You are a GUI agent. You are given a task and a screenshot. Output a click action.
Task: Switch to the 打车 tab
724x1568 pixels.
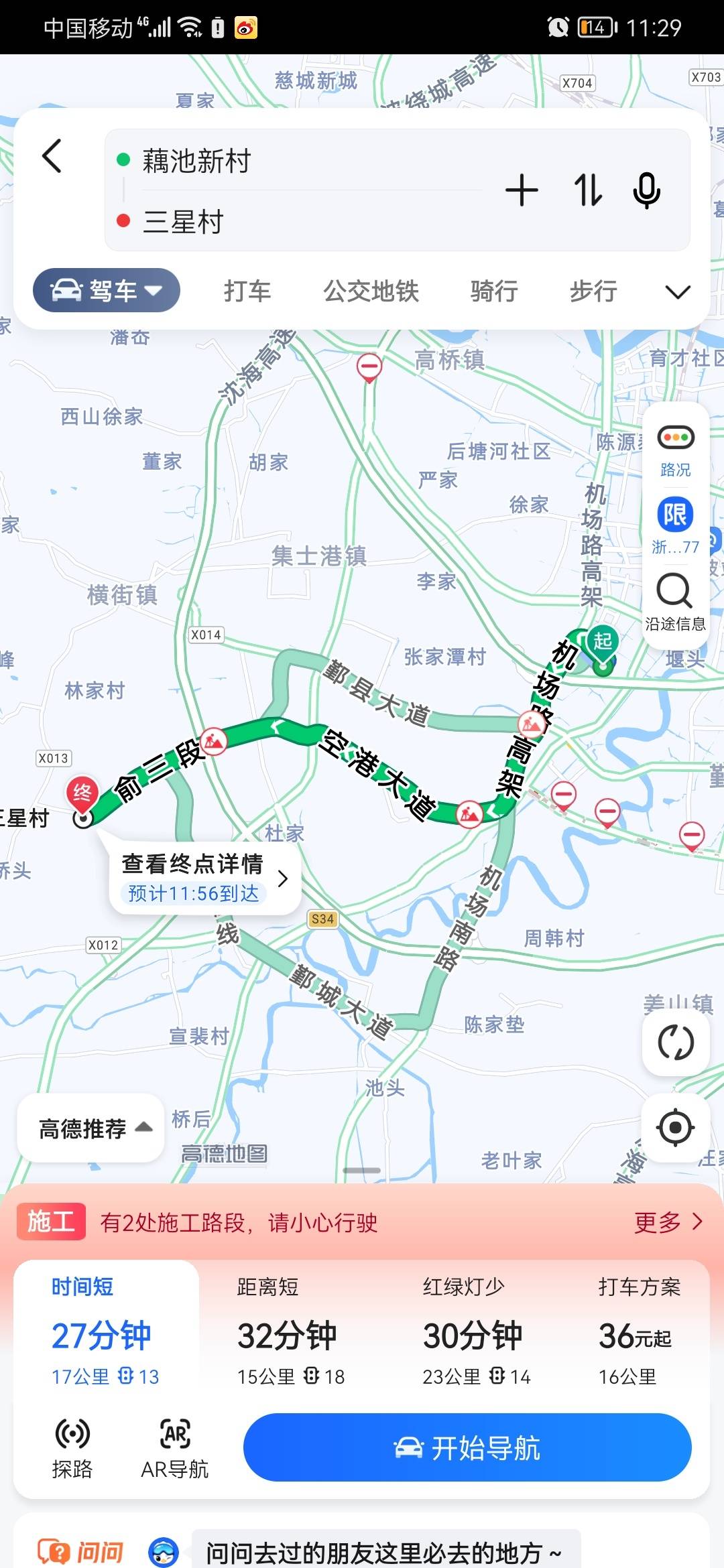pos(247,291)
